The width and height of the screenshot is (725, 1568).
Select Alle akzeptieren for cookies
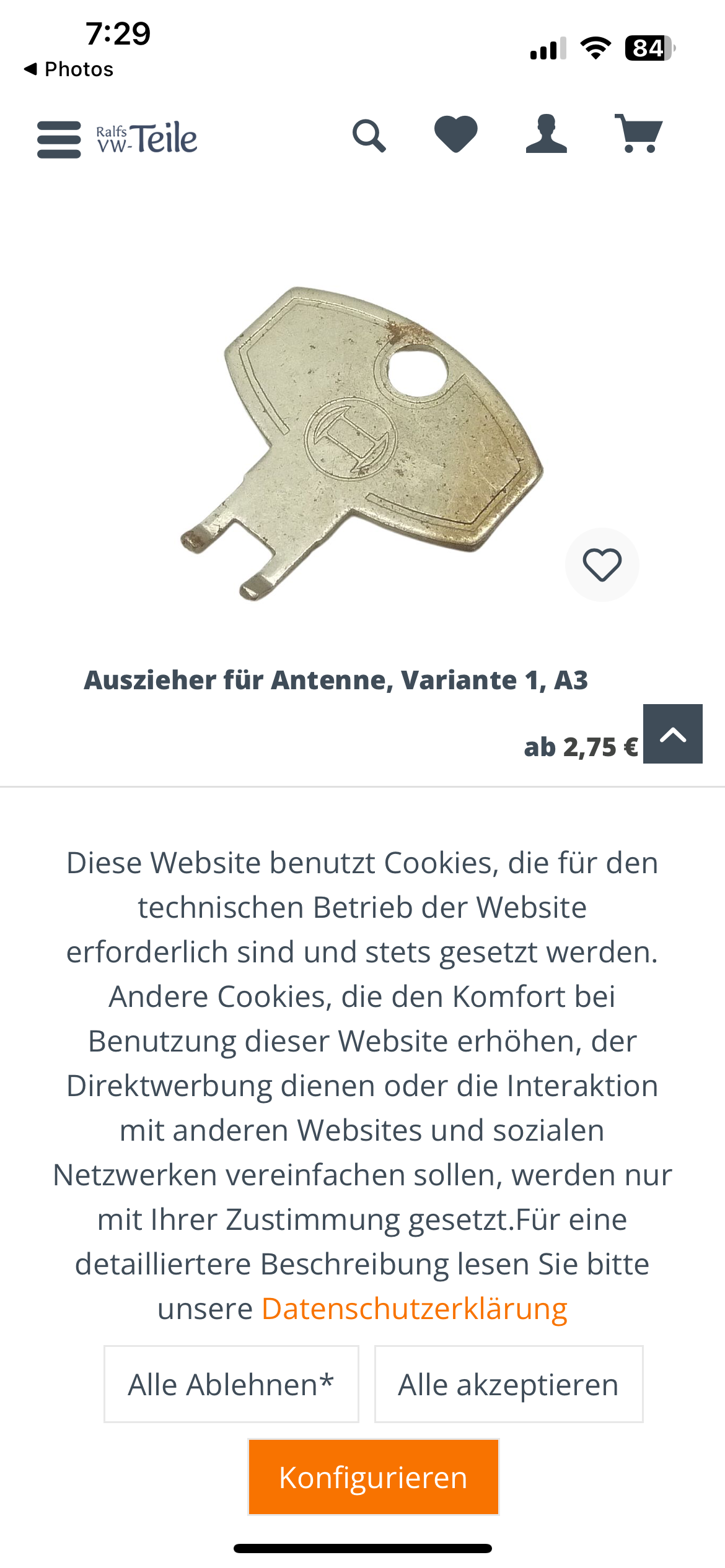(x=509, y=1385)
